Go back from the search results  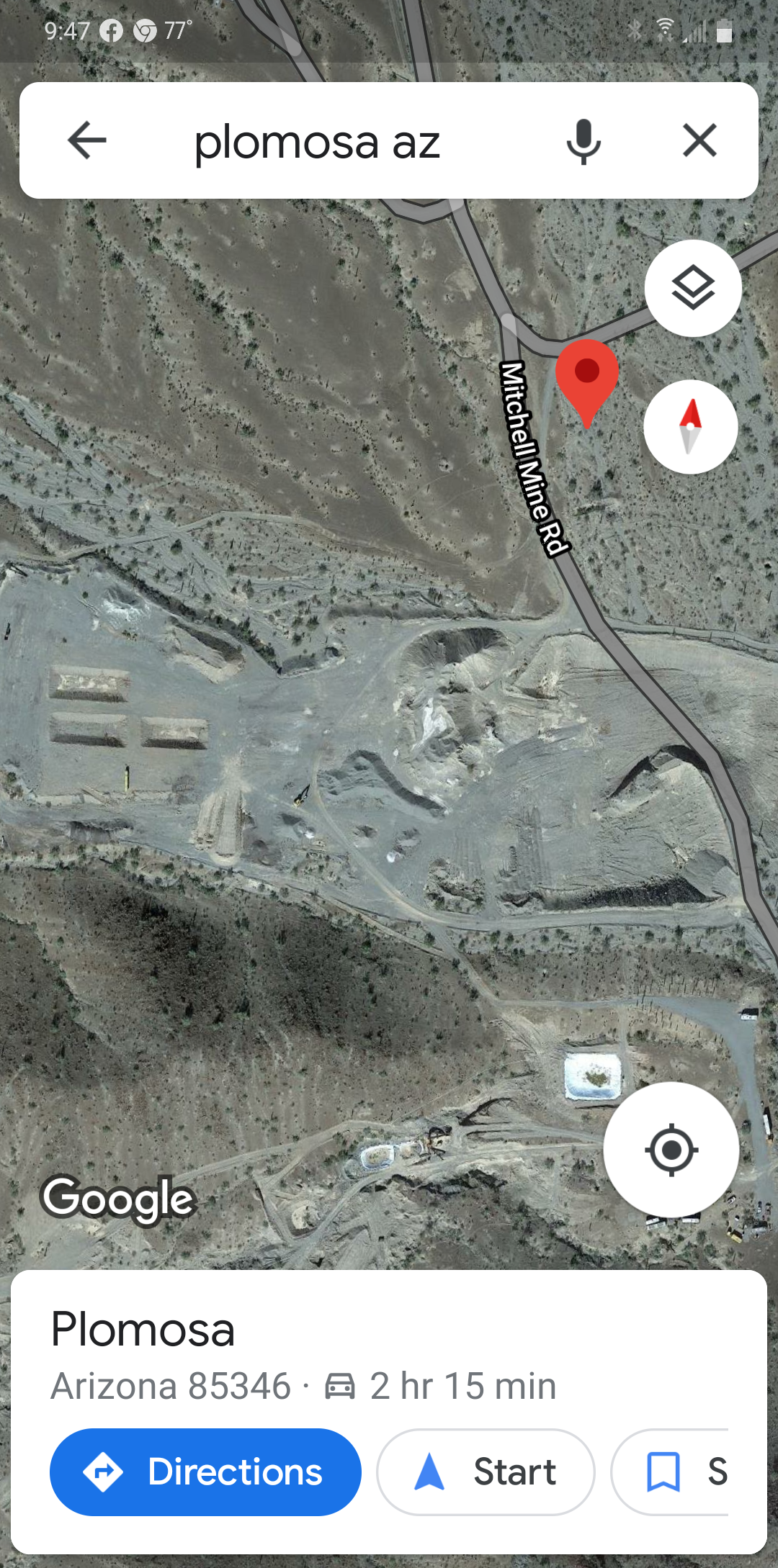[87, 140]
